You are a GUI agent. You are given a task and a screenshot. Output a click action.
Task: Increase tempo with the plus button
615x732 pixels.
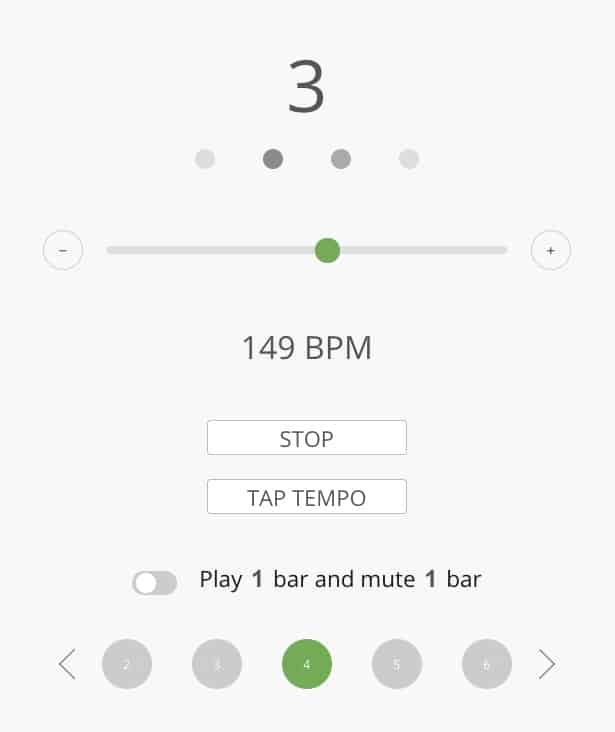coord(550,250)
